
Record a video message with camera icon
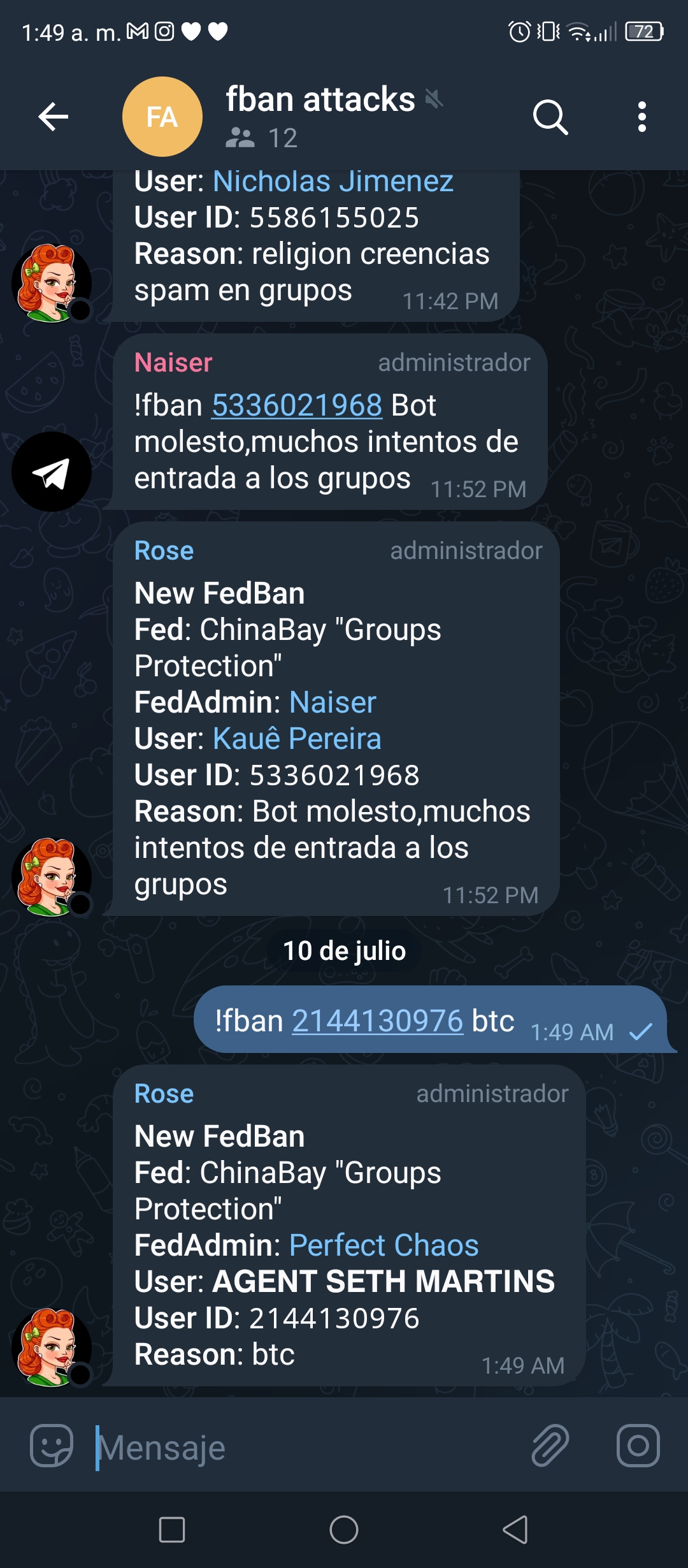tap(638, 1446)
